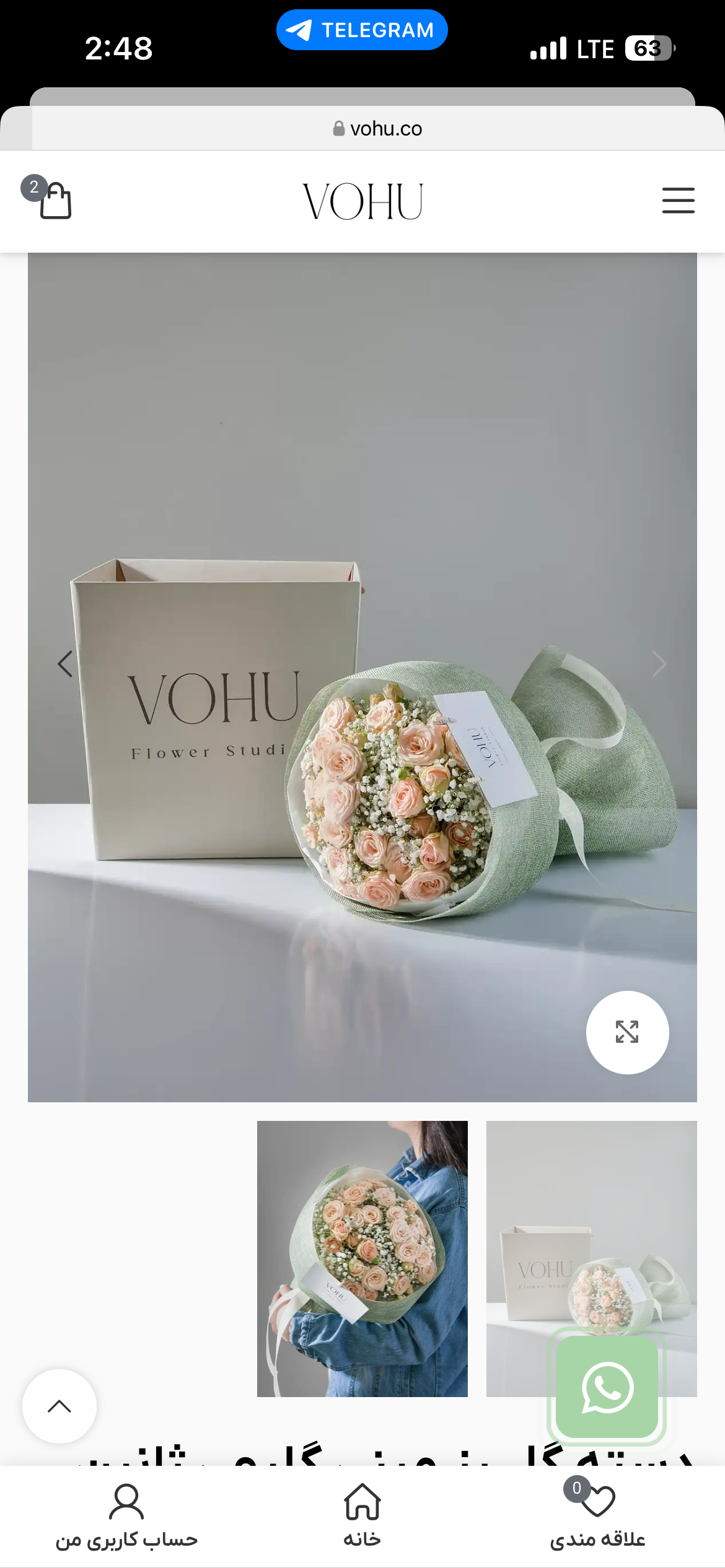The height and width of the screenshot is (1568, 725).
Task: Contact the shop via WhatsApp button
Action: coord(607,1387)
